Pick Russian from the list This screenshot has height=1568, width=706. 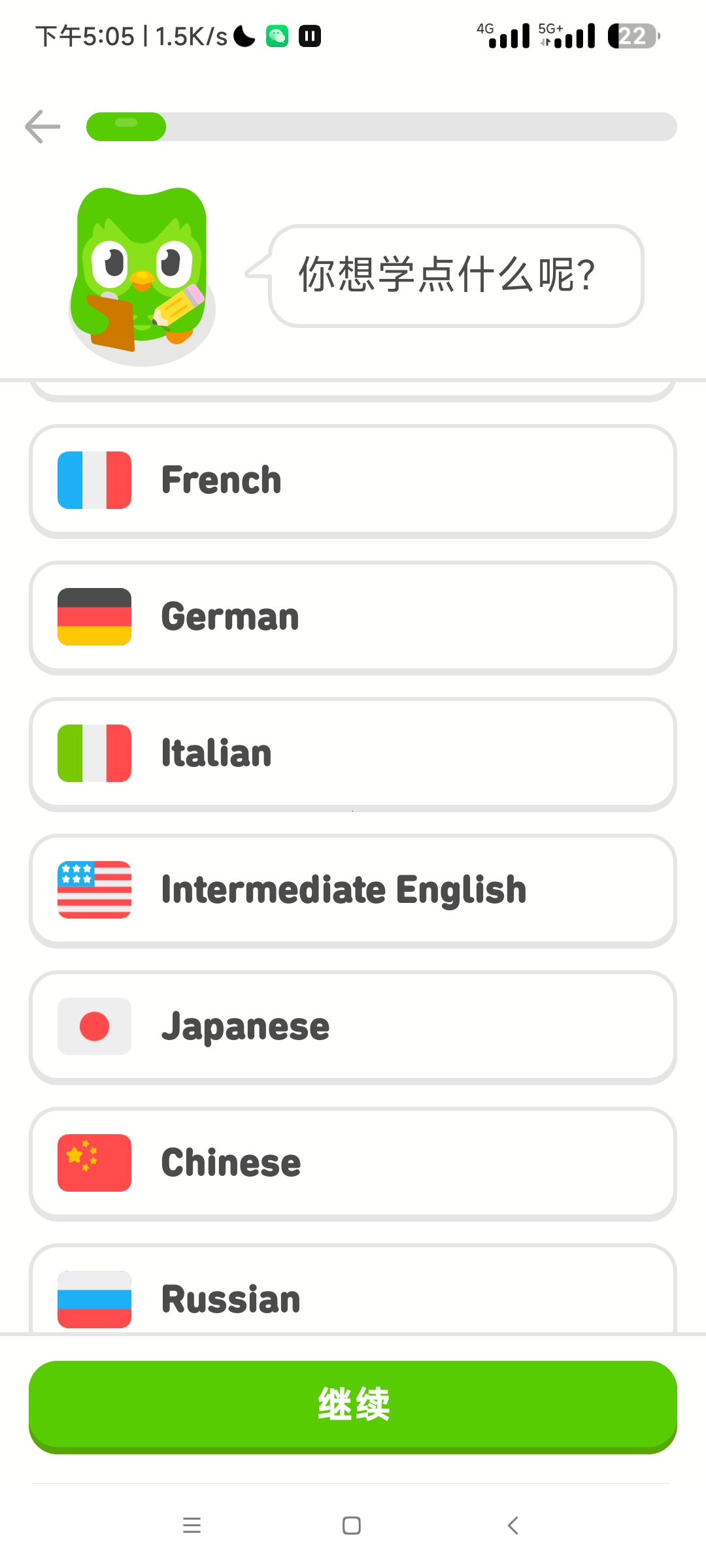pos(353,1297)
